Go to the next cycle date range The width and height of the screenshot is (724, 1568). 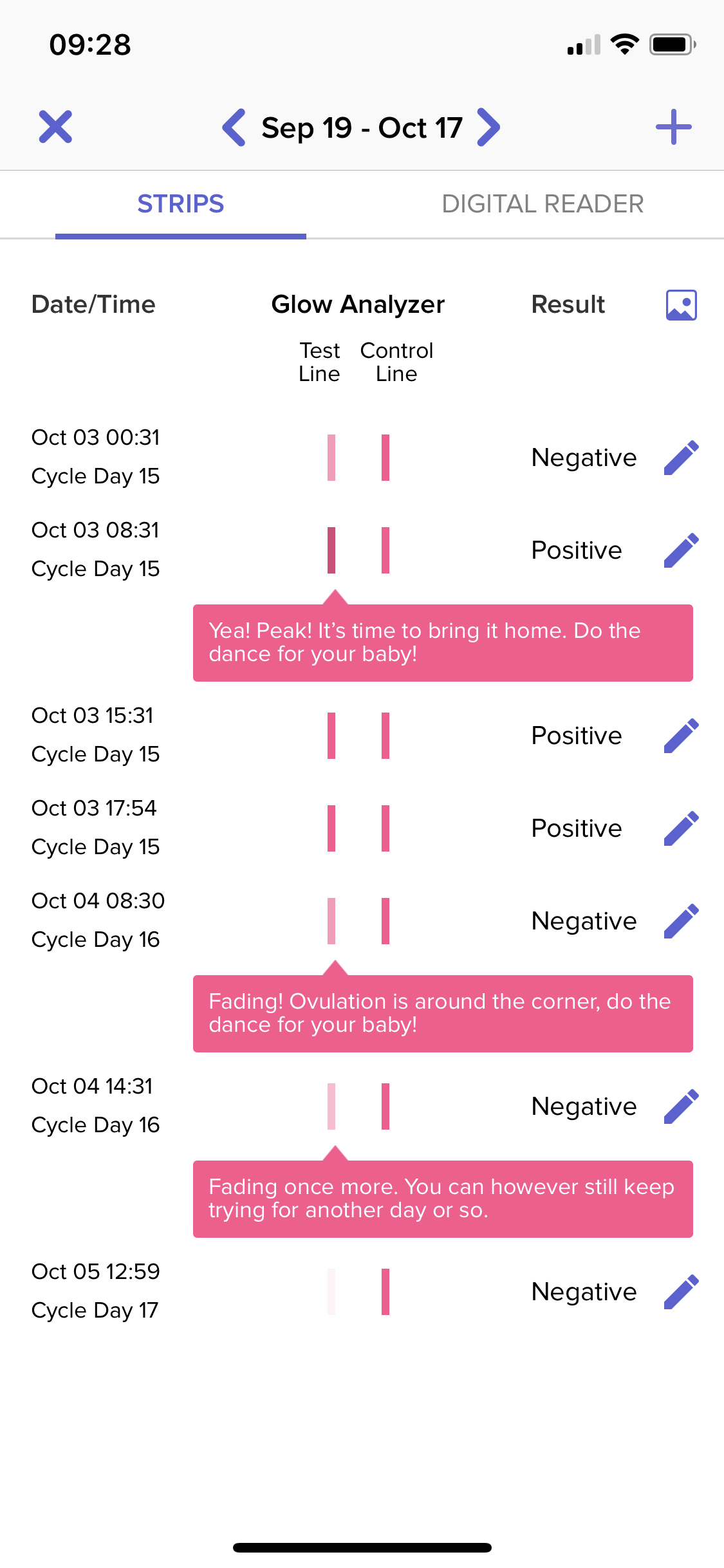tap(488, 127)
